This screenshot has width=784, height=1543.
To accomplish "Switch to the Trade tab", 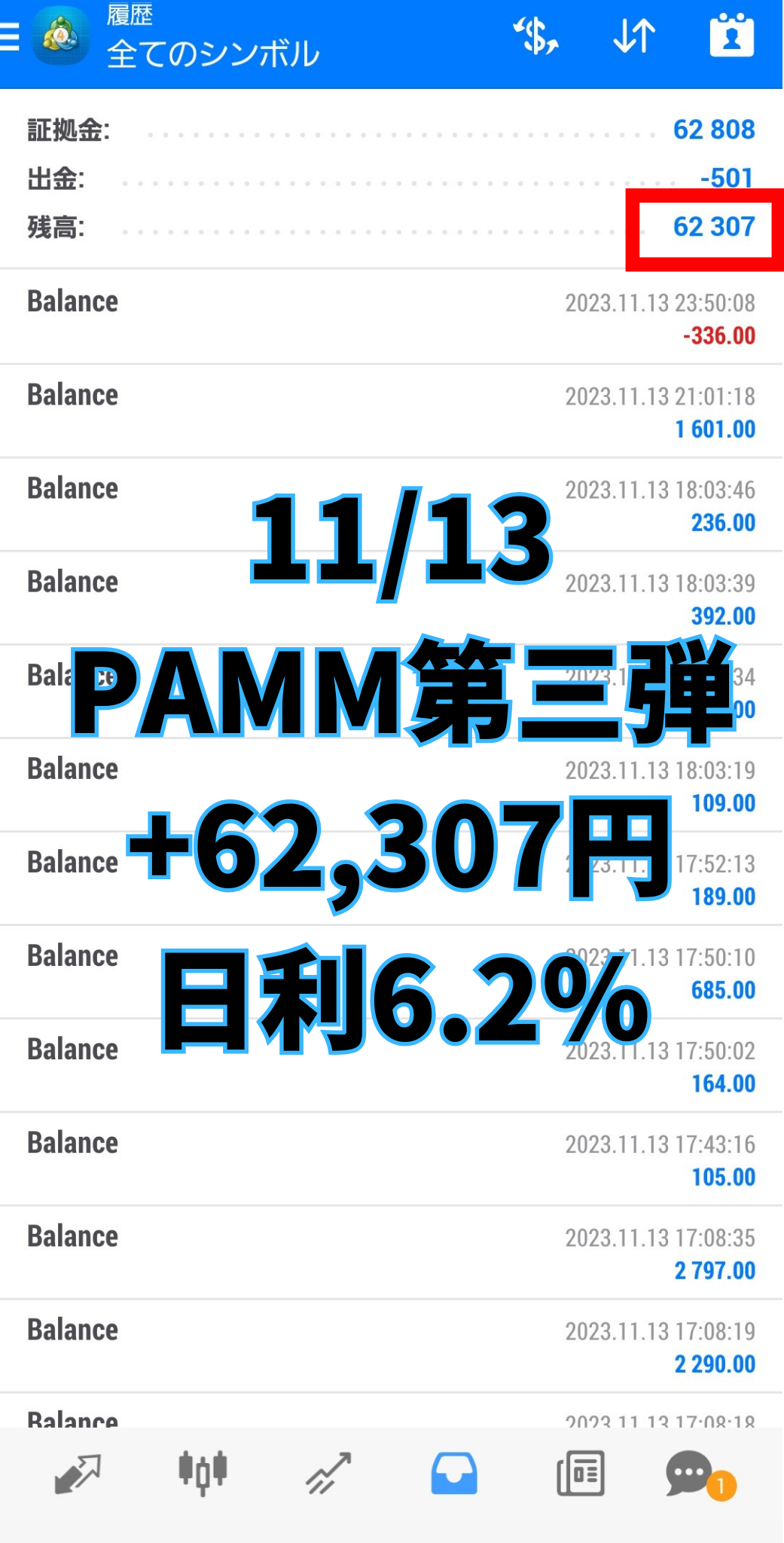I will point(328,1473).
